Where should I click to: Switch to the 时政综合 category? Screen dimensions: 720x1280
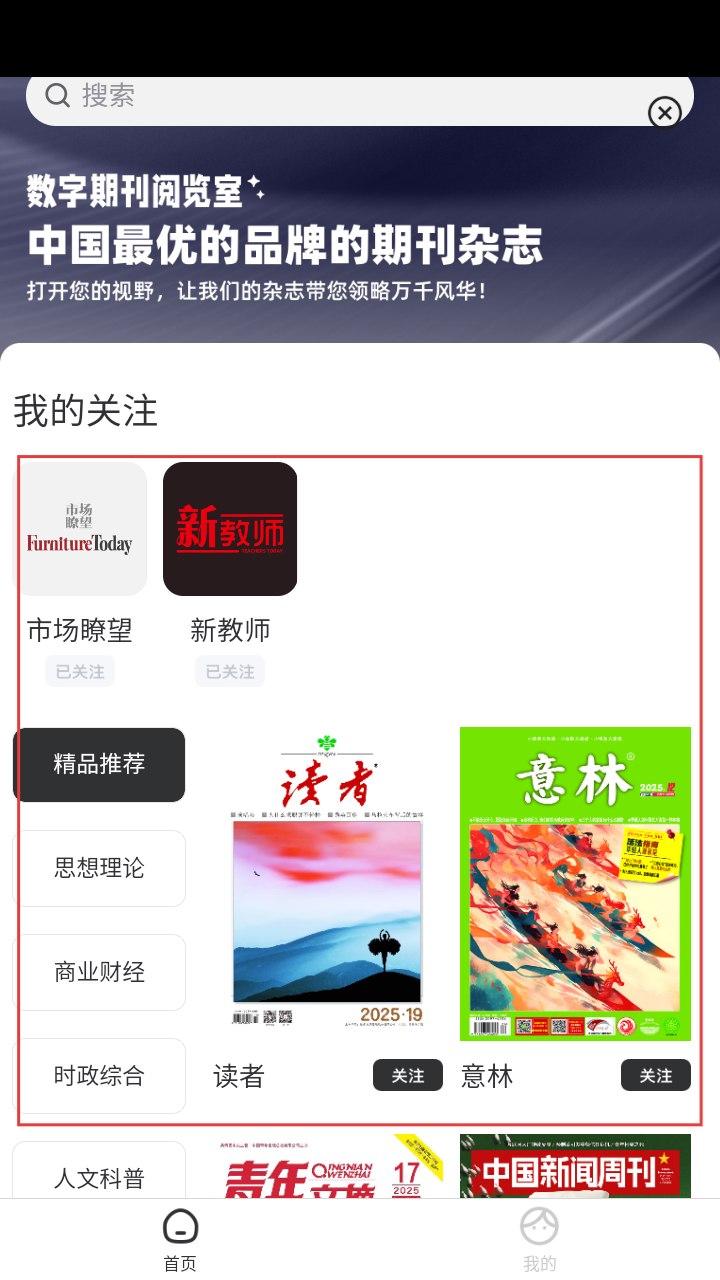(99, 1076)
